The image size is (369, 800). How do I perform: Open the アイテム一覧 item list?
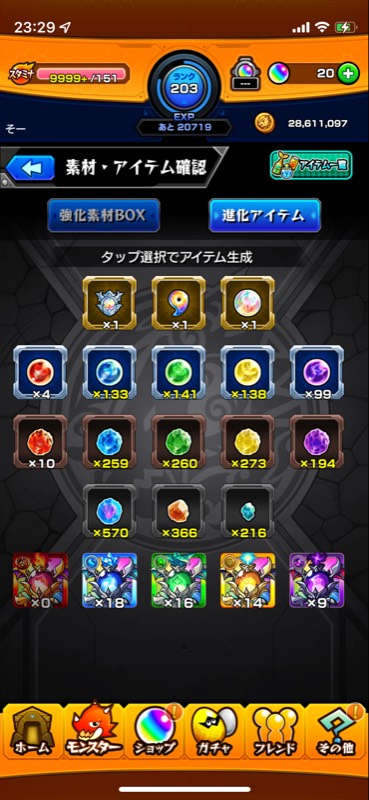[x=311, y=165]
